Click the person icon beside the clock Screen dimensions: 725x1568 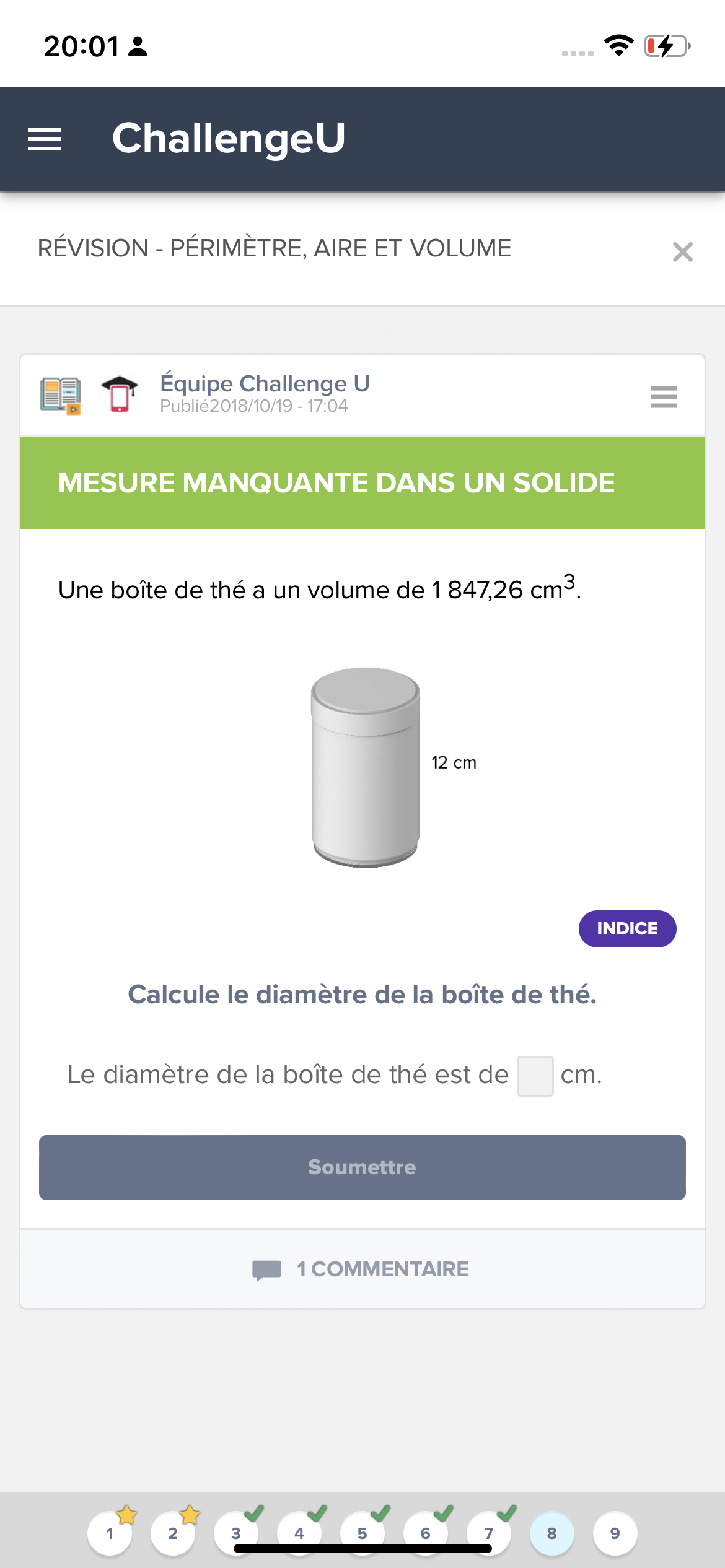[136, 46]
